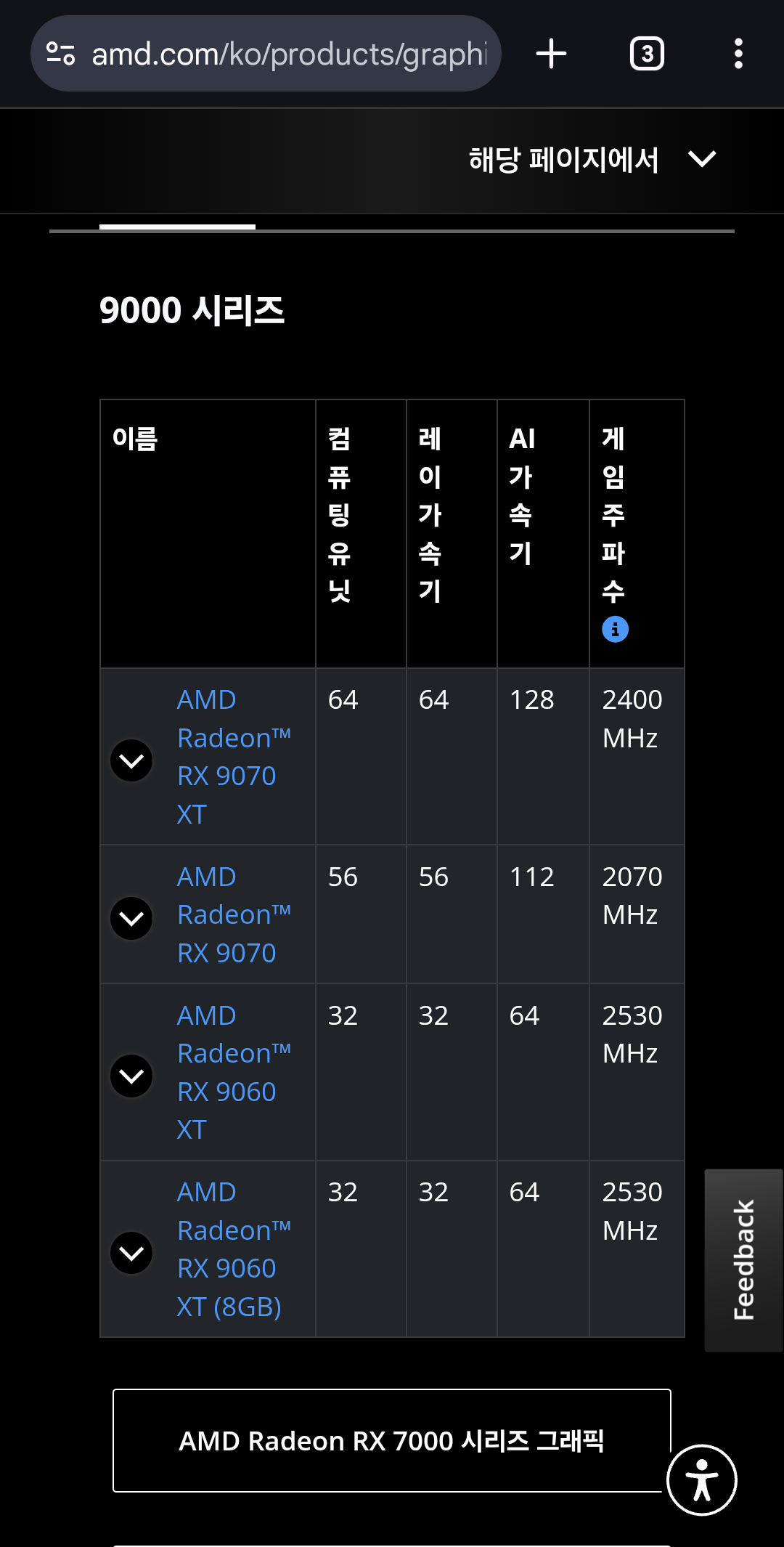Open the AMD Radeon RX 9070 XT link
Screen dimensions: 784x1547
pos(234,757)
